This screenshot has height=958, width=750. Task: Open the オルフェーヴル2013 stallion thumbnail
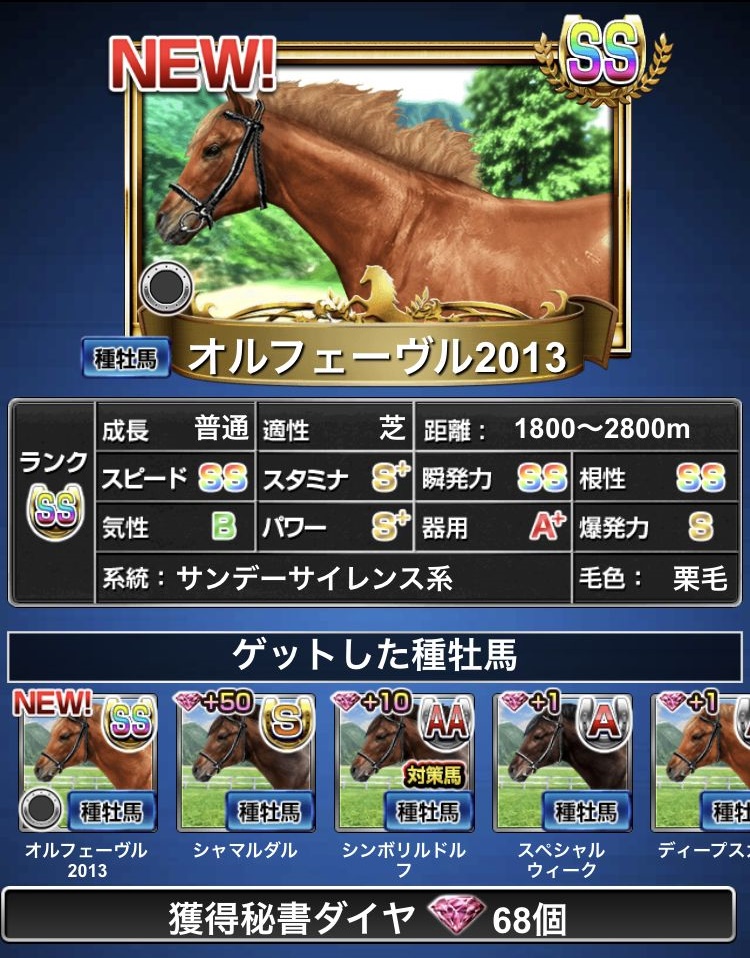coord(86,764)
